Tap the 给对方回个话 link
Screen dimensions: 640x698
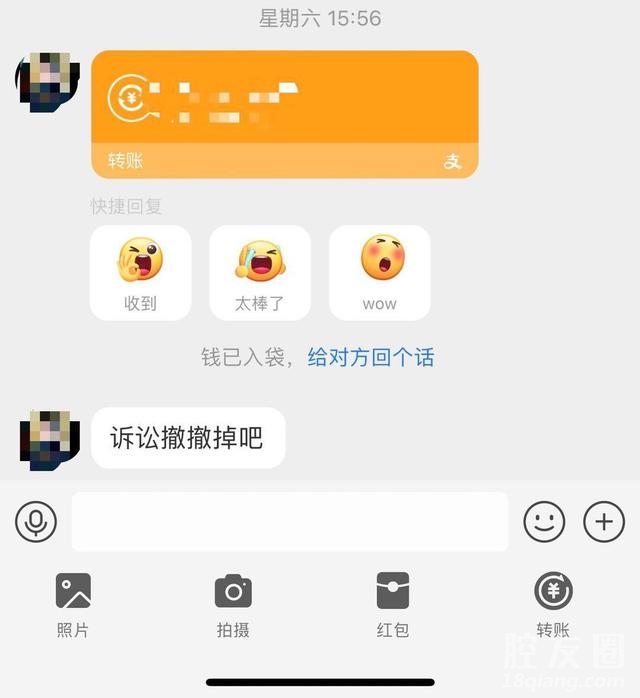(x=370, y=358)
